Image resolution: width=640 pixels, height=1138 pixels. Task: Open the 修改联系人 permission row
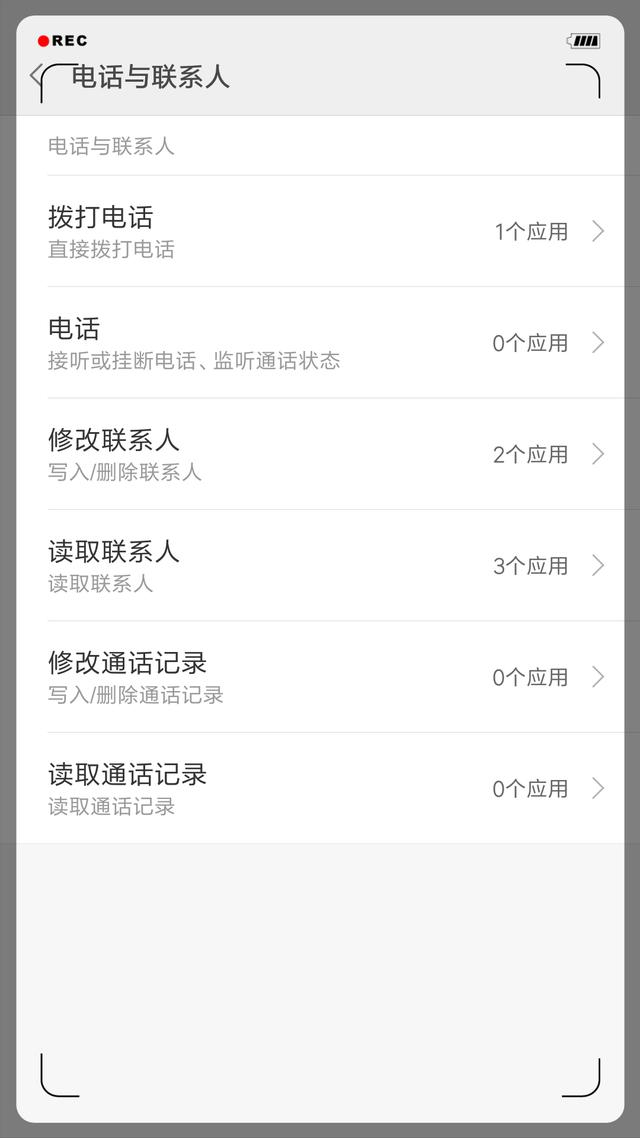[320, 454]
